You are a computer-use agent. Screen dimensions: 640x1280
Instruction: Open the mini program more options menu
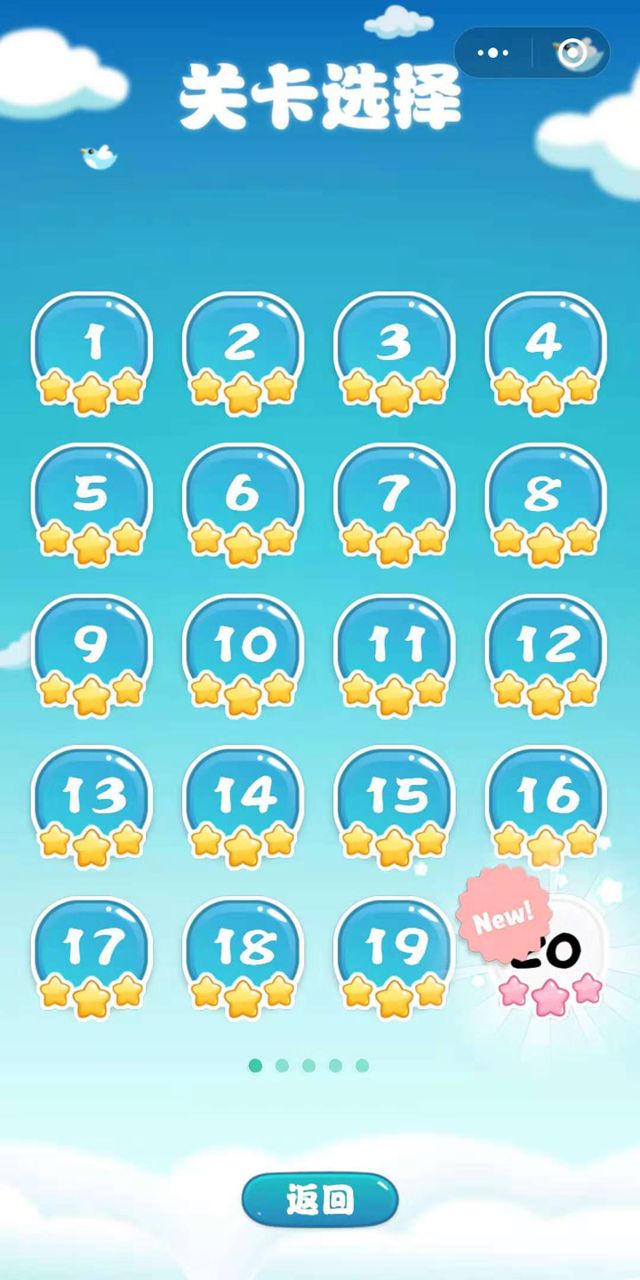[493, 52]
